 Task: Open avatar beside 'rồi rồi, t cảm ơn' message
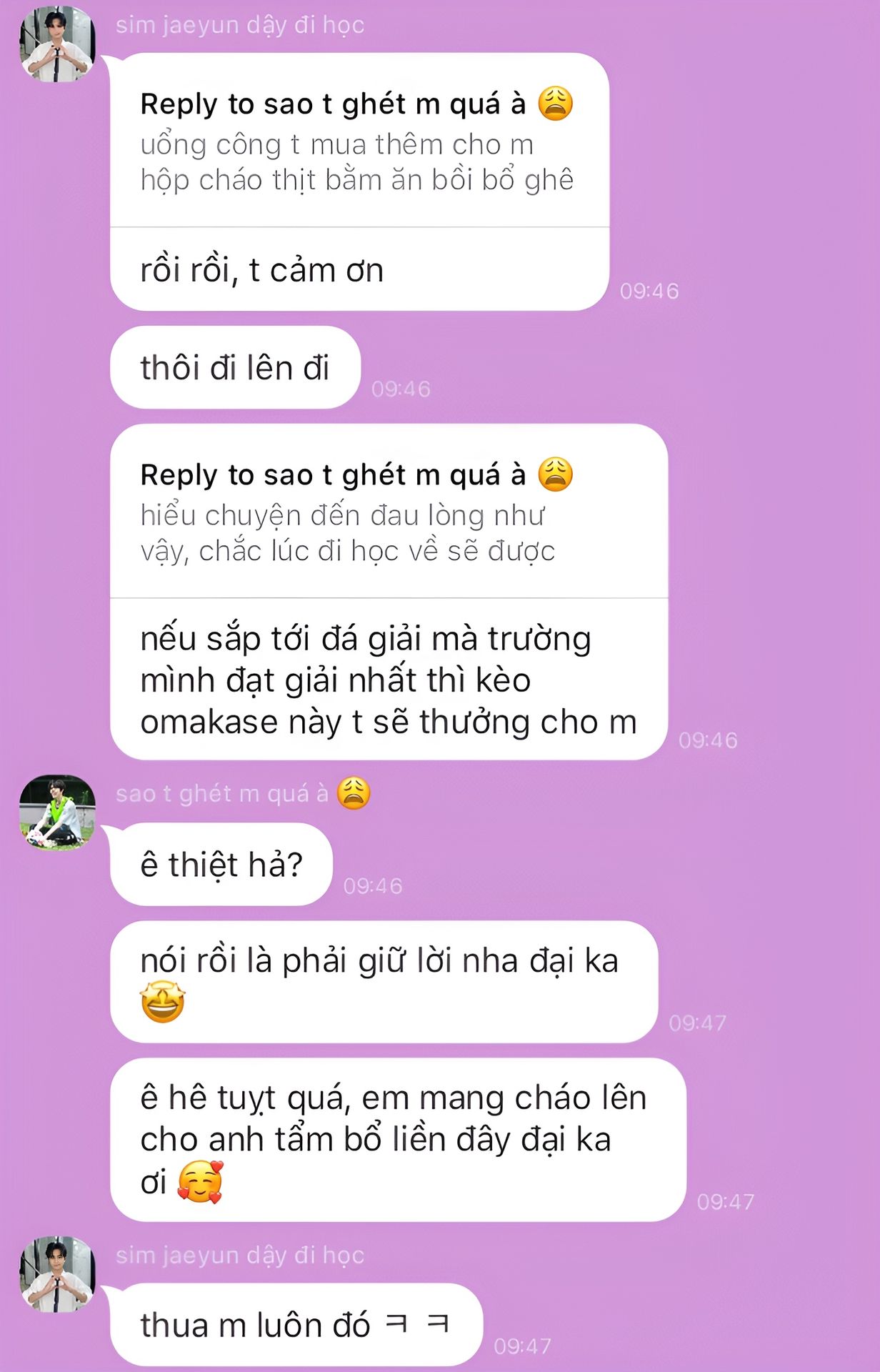click(57, 44)
